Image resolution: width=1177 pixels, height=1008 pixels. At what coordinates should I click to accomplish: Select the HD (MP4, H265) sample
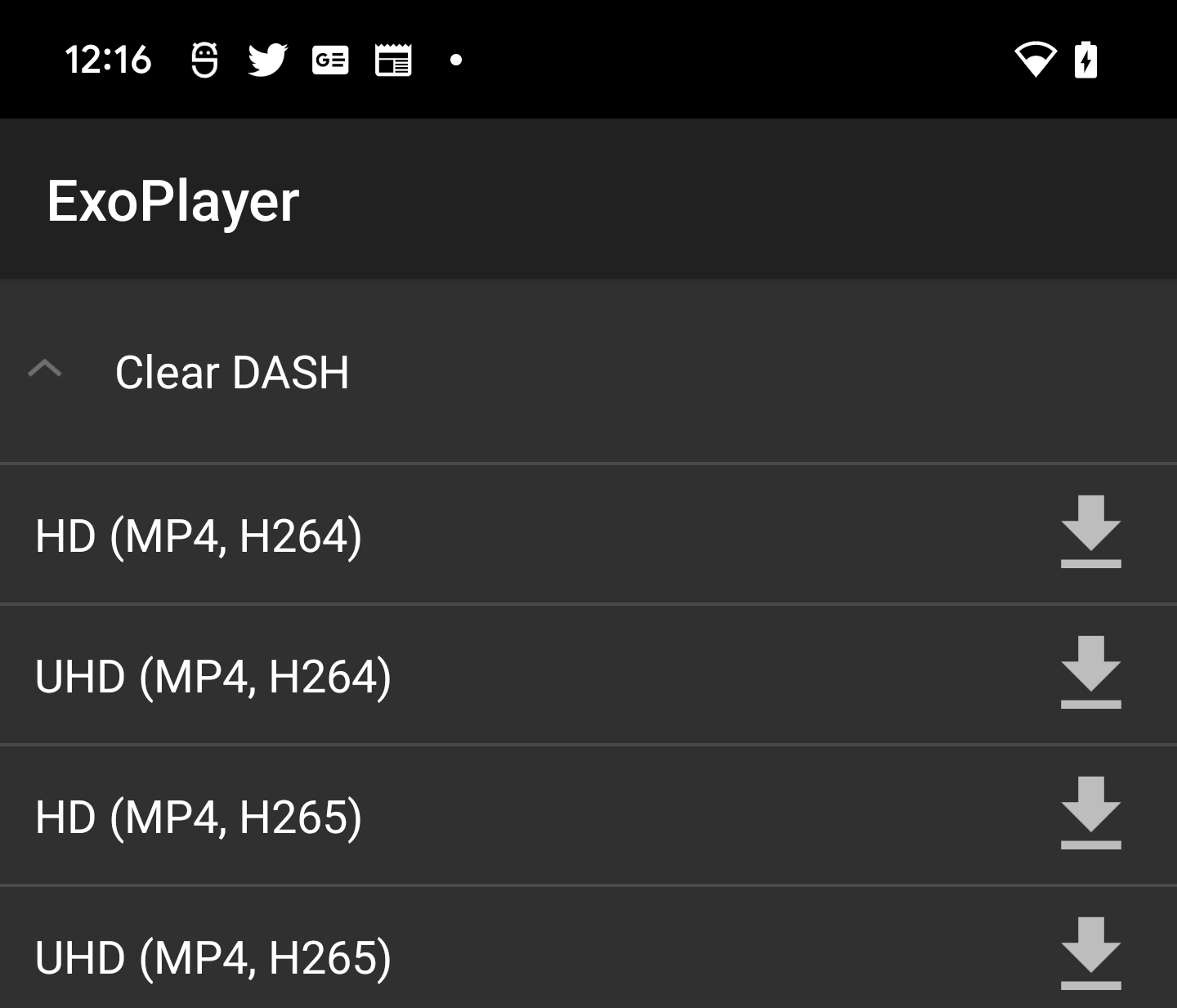pos(199,818)
